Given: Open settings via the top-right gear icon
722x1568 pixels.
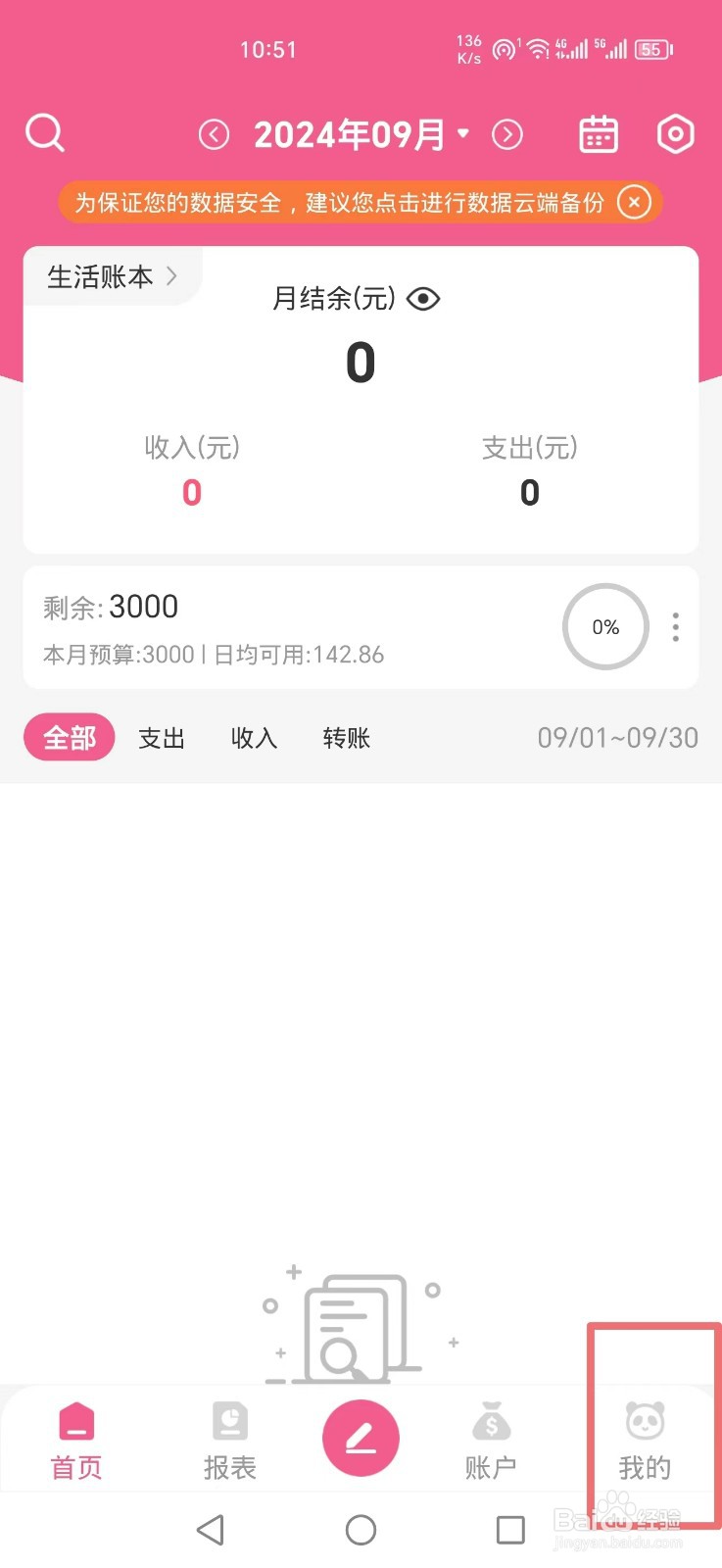Looking at the screenshot, I should point(675,133).
